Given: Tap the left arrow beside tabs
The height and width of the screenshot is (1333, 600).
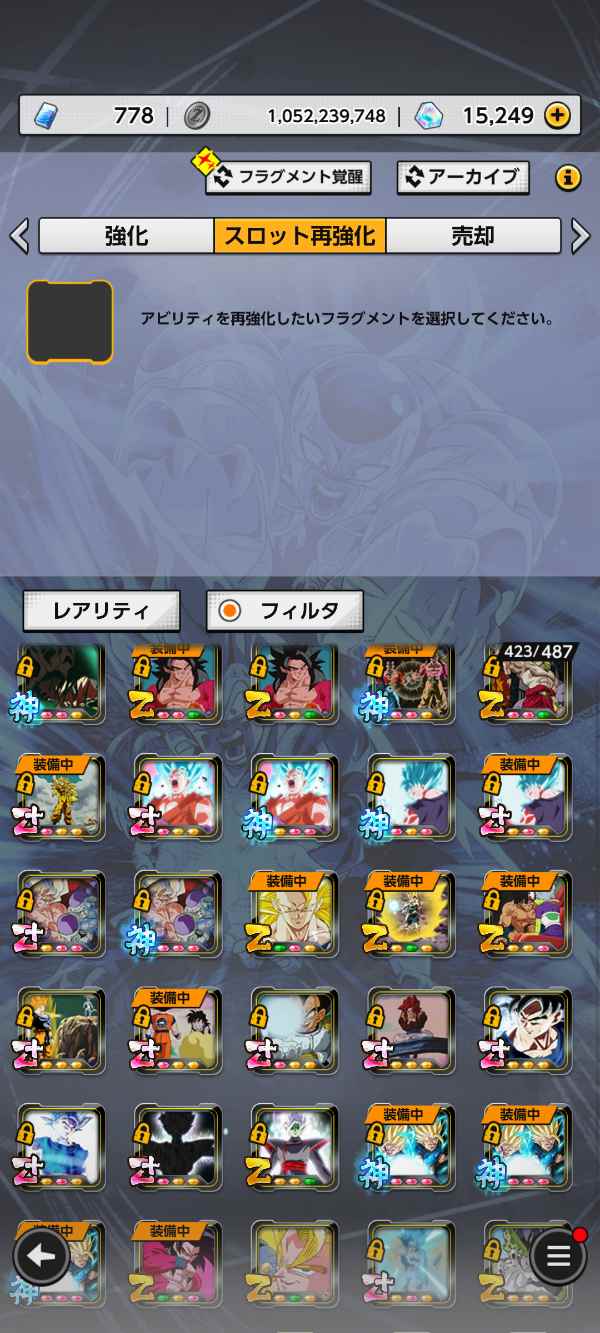Looking at the screenshot, I should tap(19, 236).
